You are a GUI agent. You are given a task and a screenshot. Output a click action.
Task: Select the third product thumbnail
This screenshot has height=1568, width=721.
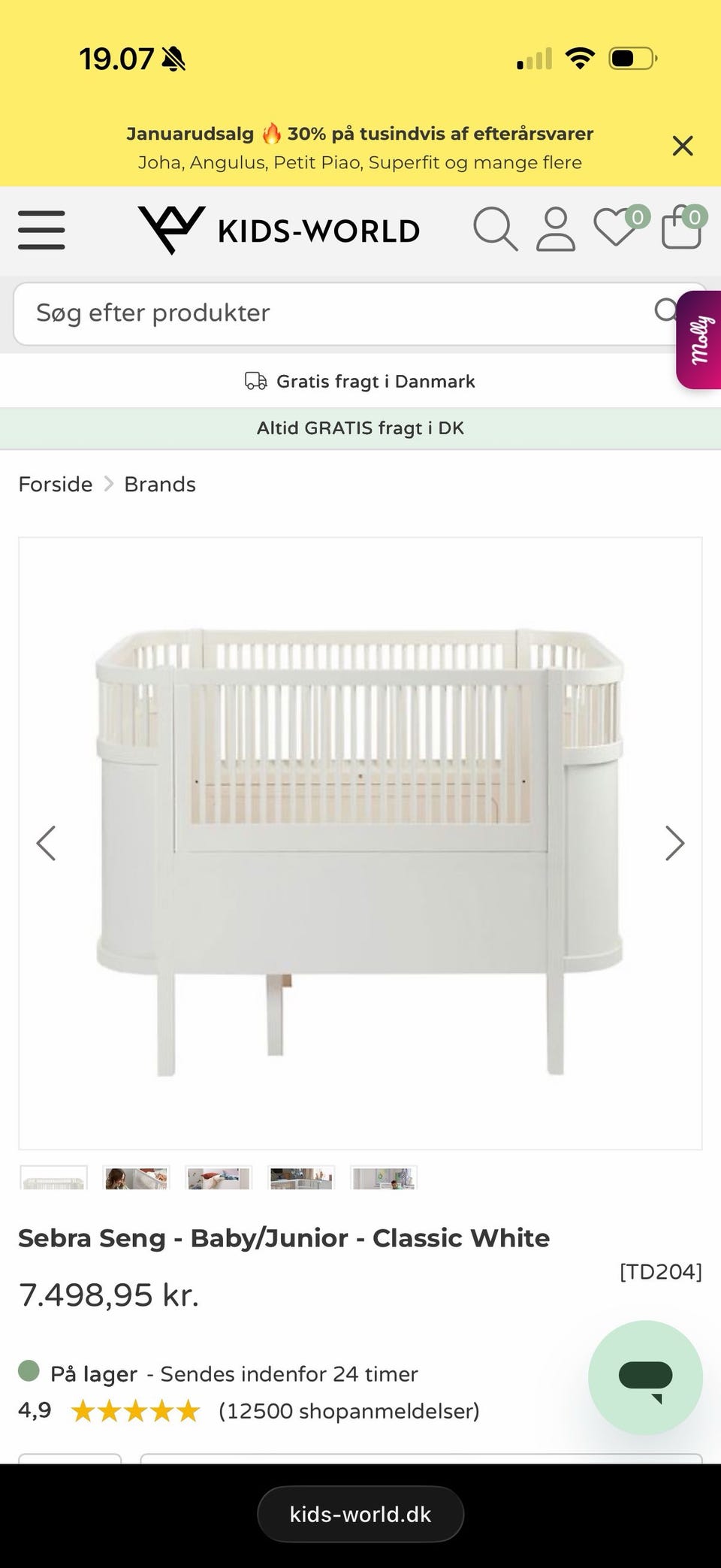(x=219, y=1178)
